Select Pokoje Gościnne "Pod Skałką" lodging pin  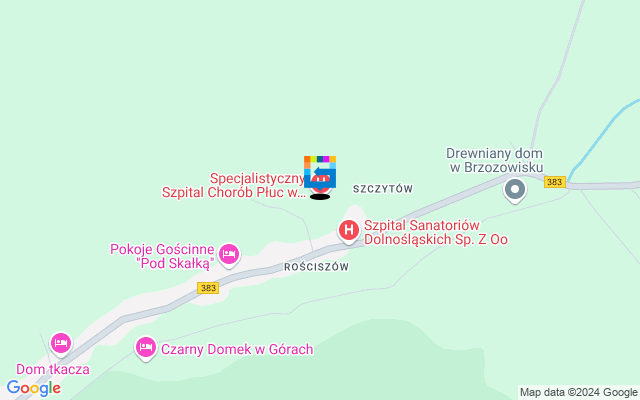(x=229, y=255)
